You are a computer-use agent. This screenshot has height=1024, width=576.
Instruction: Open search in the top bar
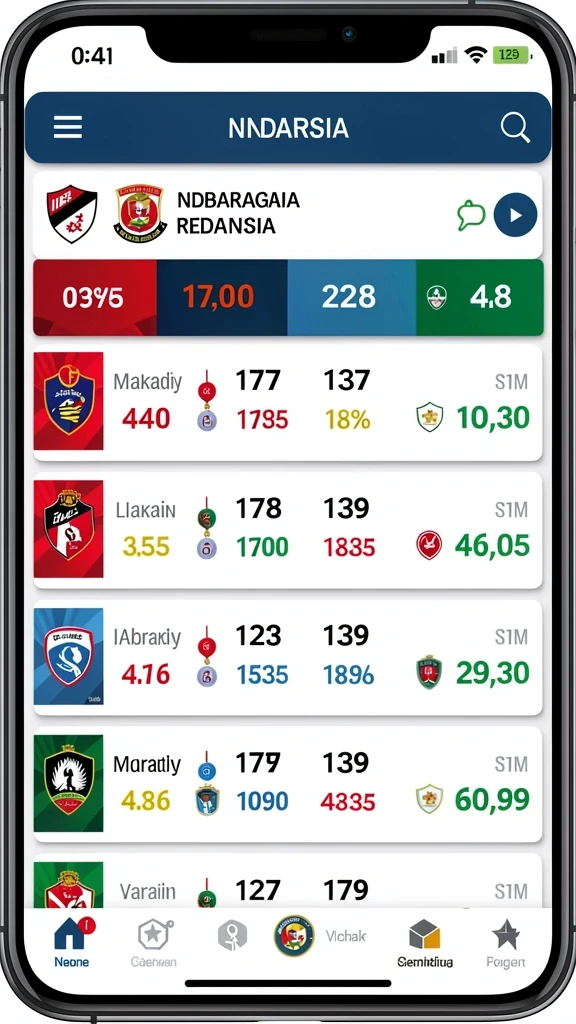(515, 127)
